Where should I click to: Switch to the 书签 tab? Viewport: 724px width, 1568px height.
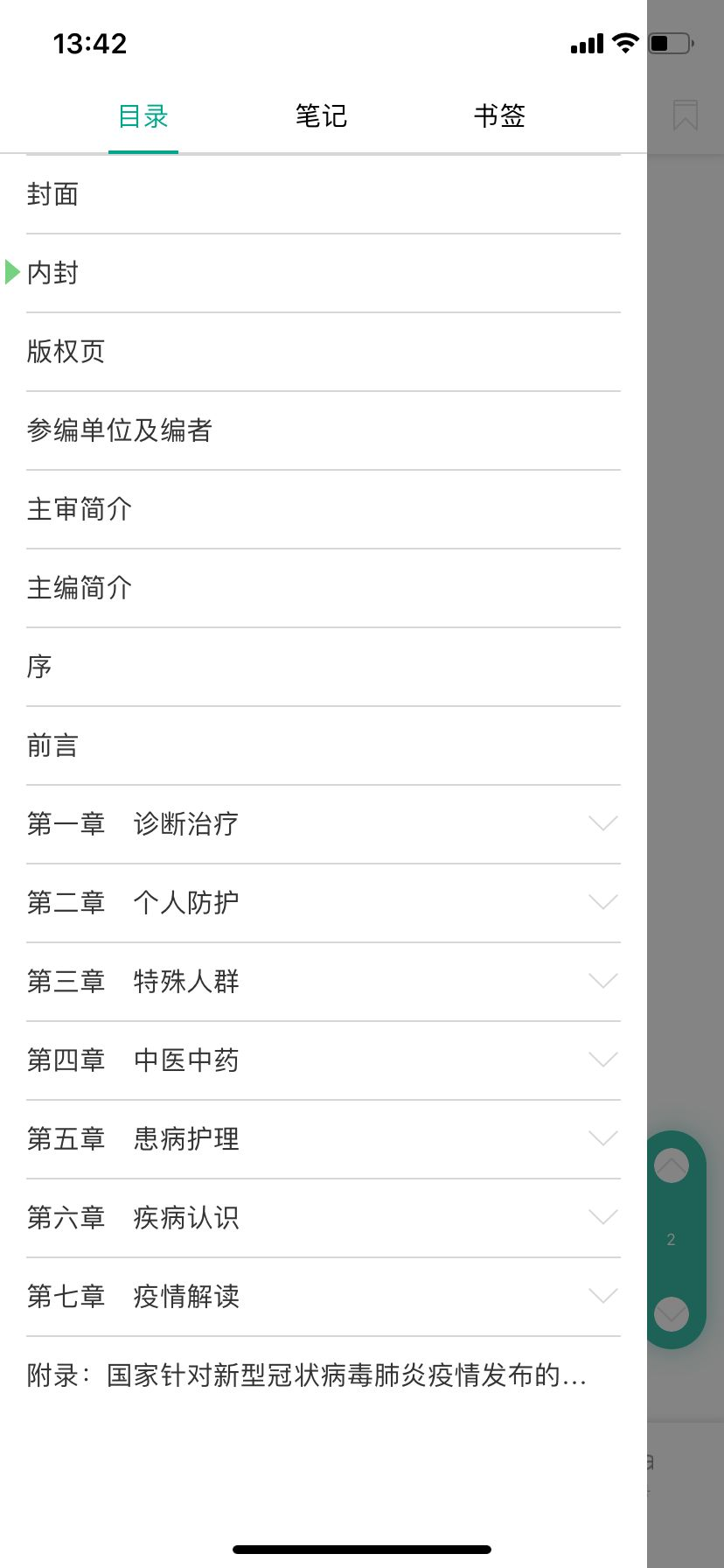coord(499,116)
